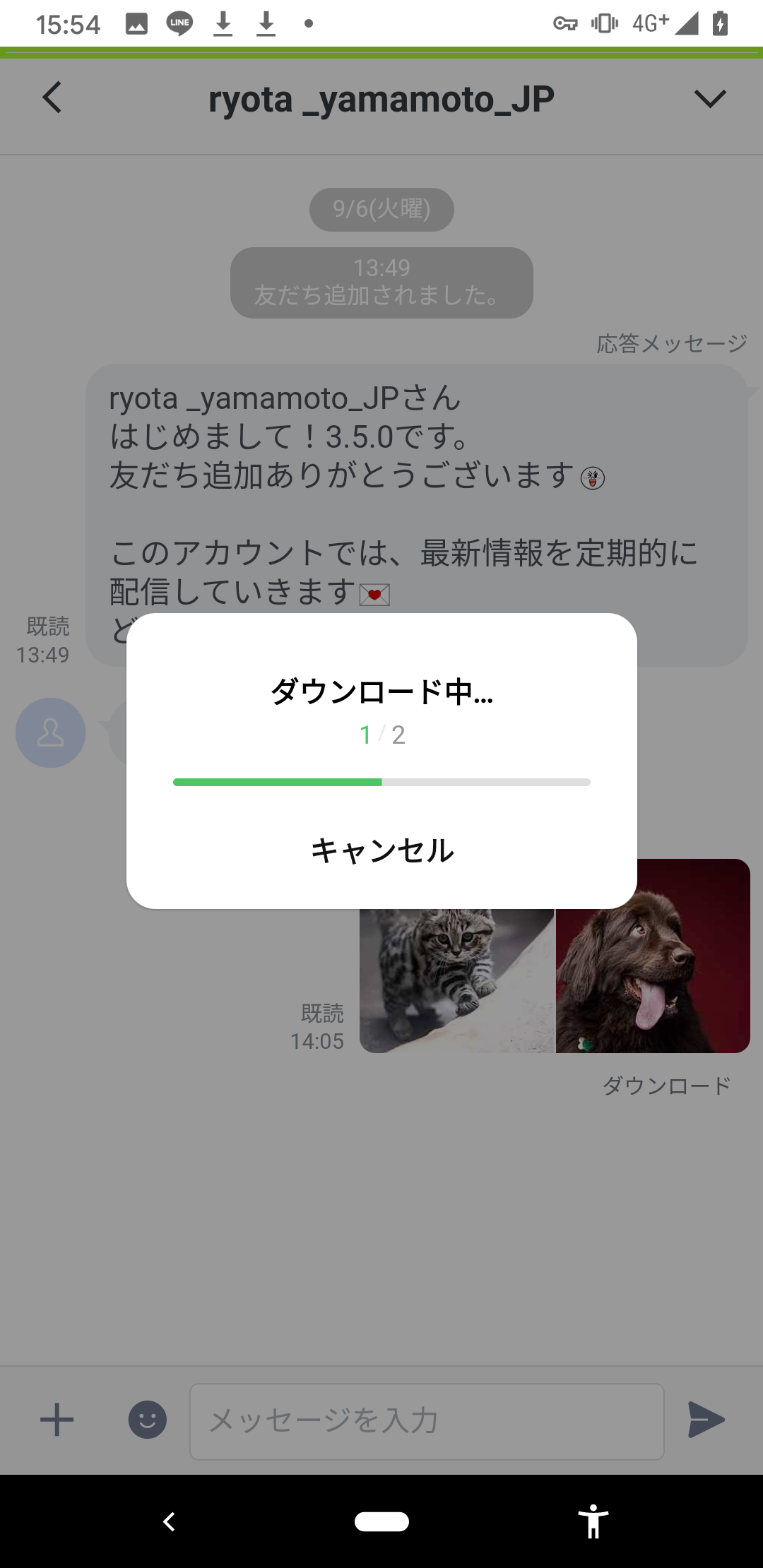763x1568 pixels.
Task: Open the plus attachment menu
Action: [x=57, y=1420]
